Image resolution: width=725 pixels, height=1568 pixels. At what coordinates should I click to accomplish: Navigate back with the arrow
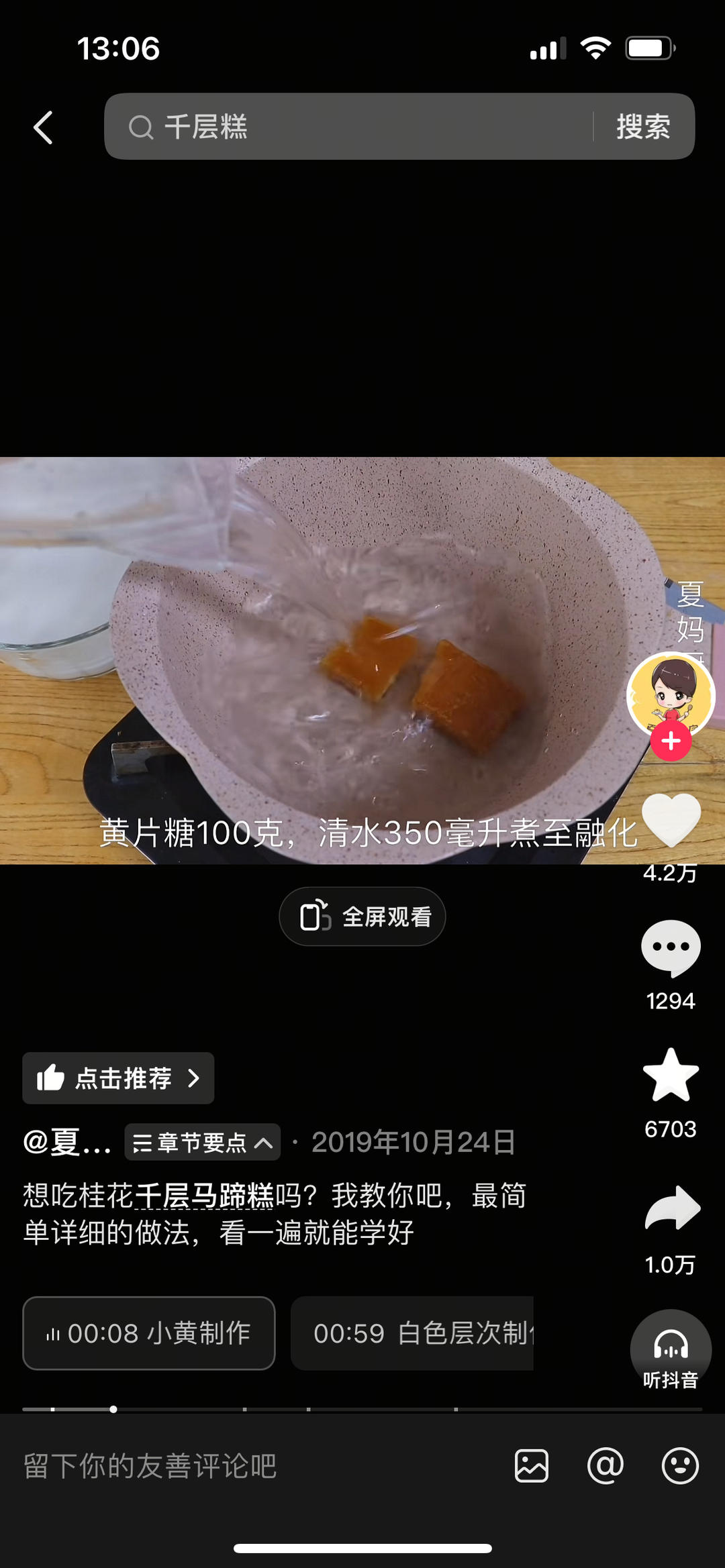coord(43,127)
